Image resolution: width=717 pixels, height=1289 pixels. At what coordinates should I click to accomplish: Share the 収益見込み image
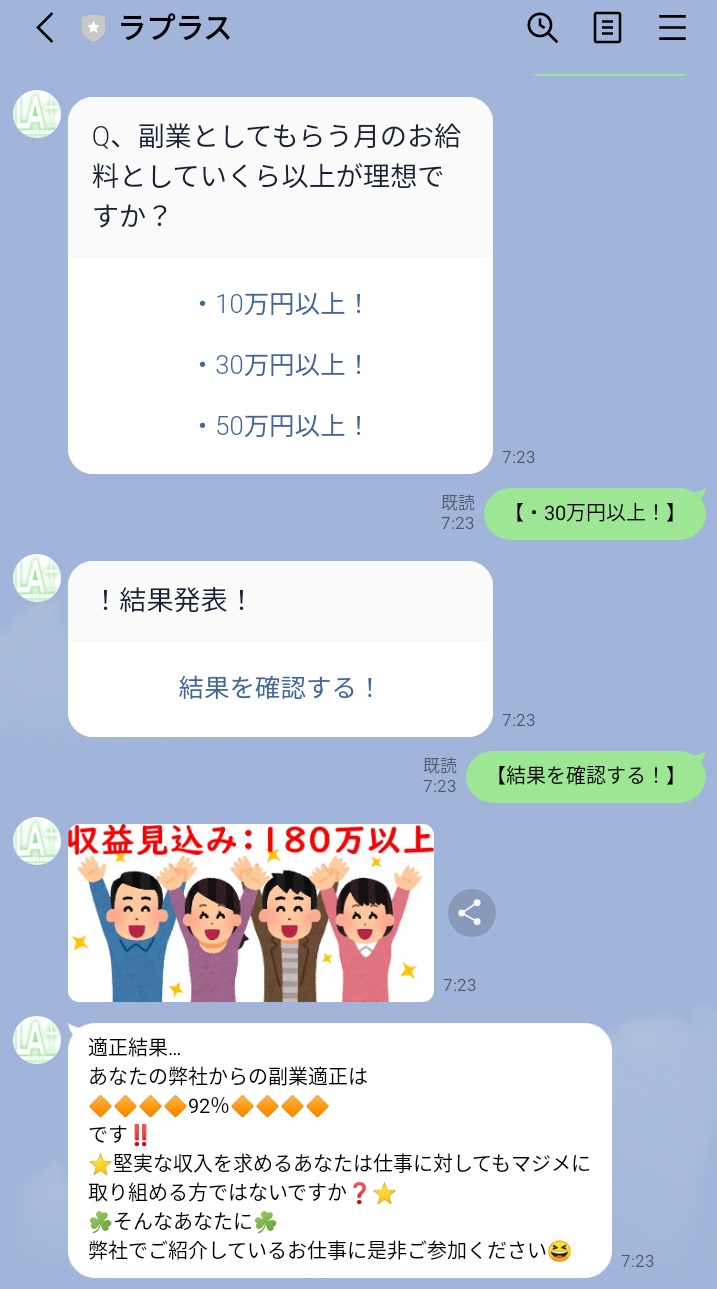pyautogui.click(x=471, y=912)
